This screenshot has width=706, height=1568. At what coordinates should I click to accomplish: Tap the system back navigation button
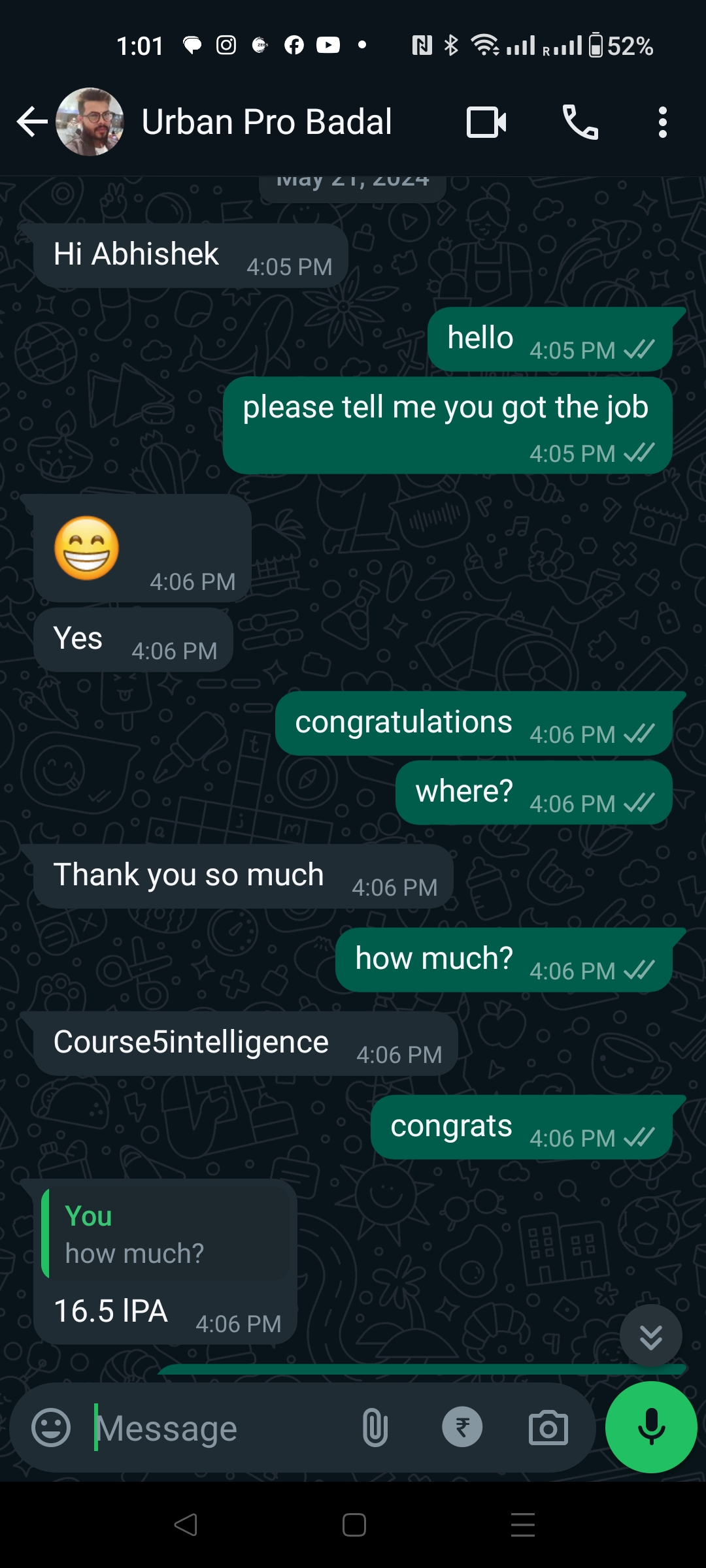pyautogui.click(x=186, y=1525)
